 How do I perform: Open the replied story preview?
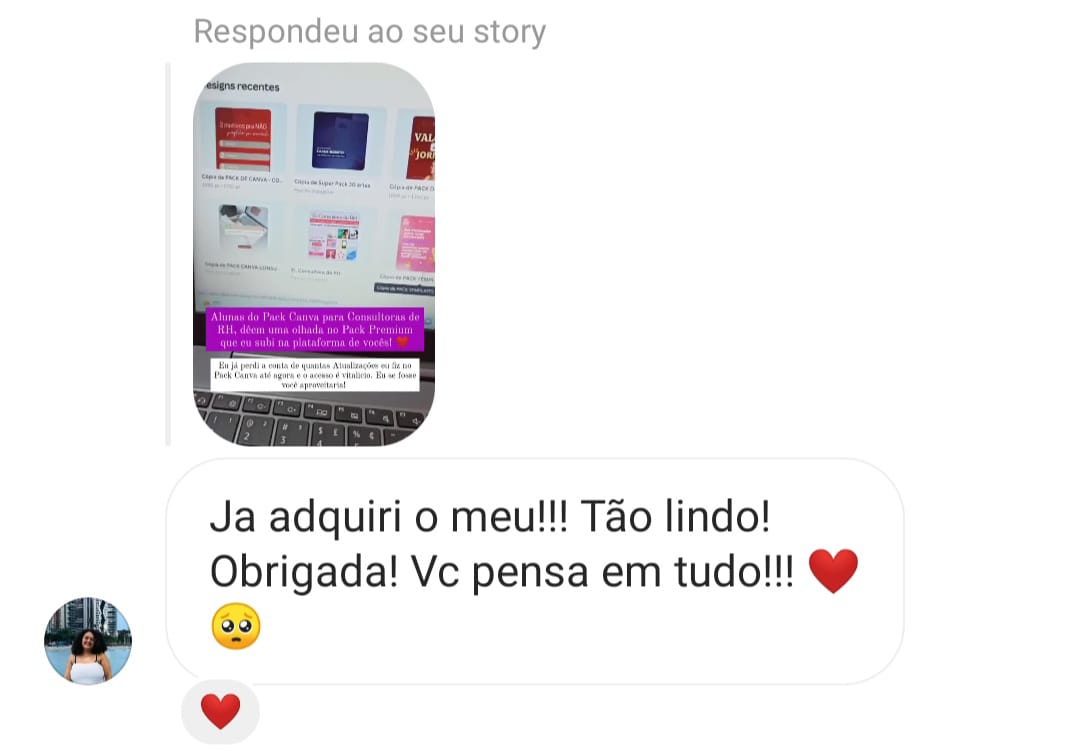coord(313,254)
